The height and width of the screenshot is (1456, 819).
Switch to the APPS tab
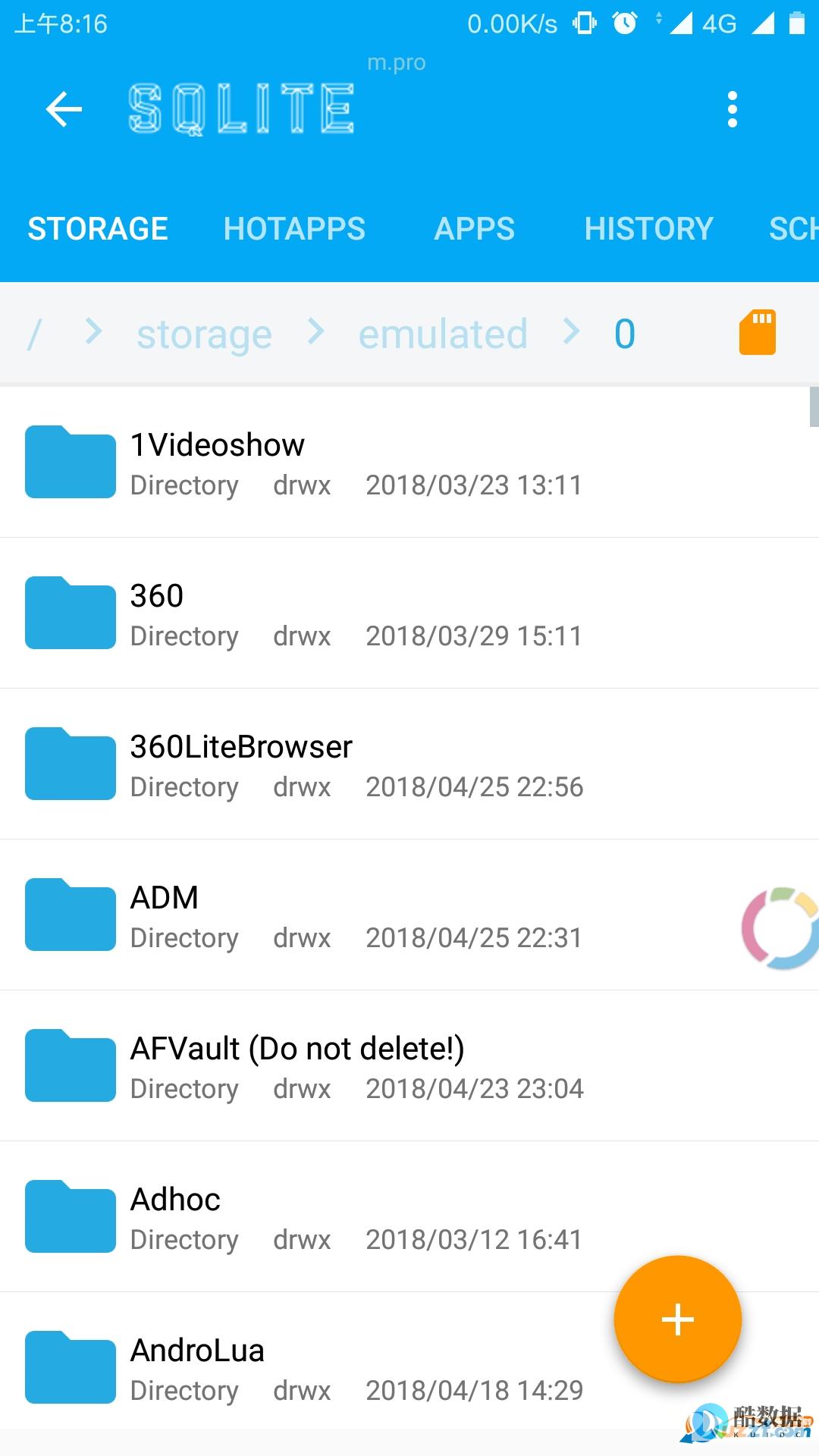click(x=474, y=228)
